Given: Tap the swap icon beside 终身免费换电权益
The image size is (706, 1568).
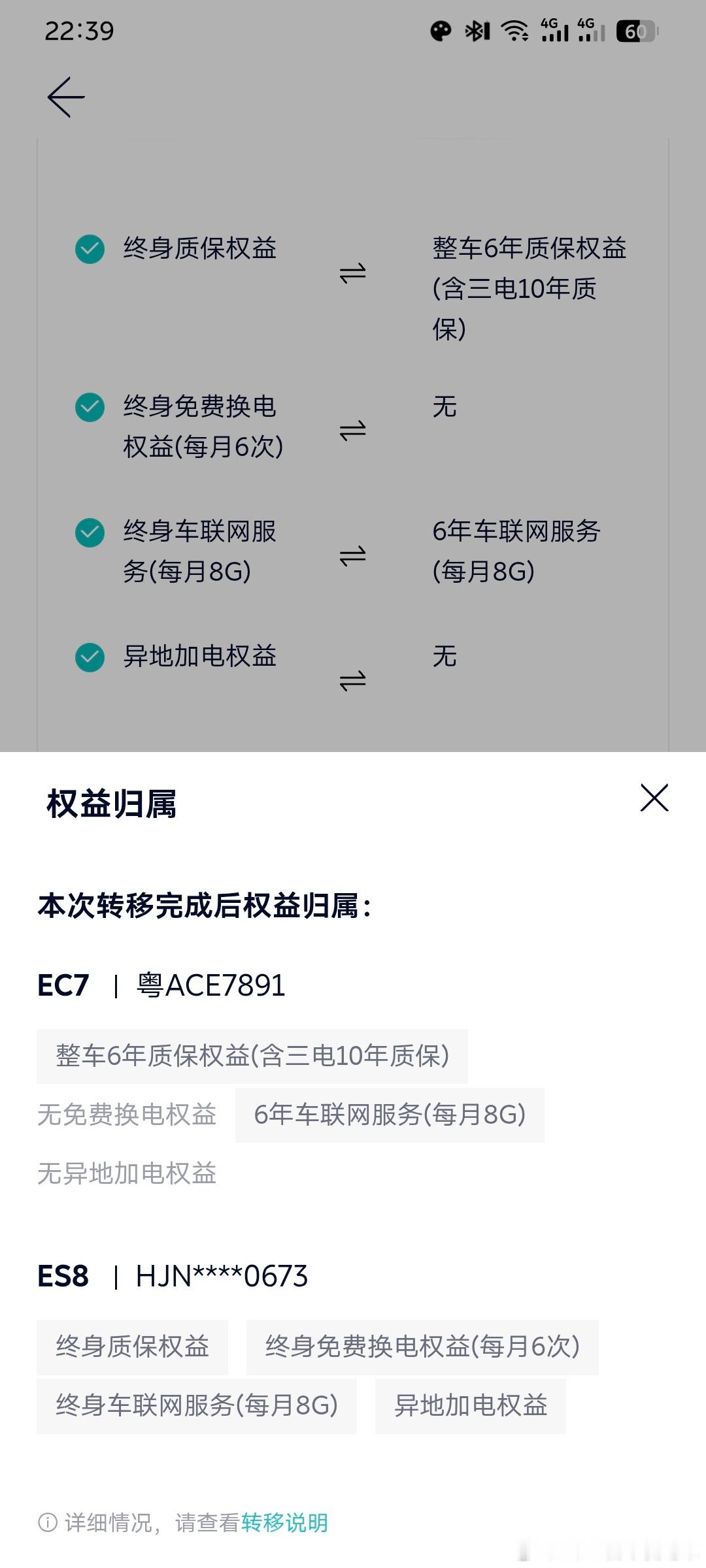Looking at the screenshot, I should point(352,428).
